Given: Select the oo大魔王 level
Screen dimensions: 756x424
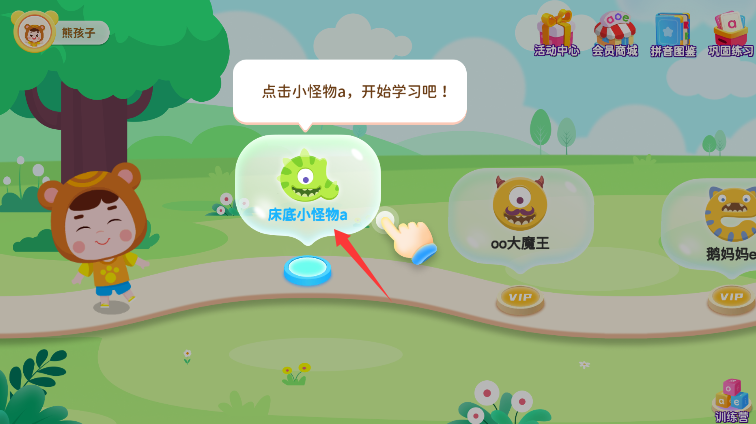Looking at the screenshot, I should click(x=520, y=210).
